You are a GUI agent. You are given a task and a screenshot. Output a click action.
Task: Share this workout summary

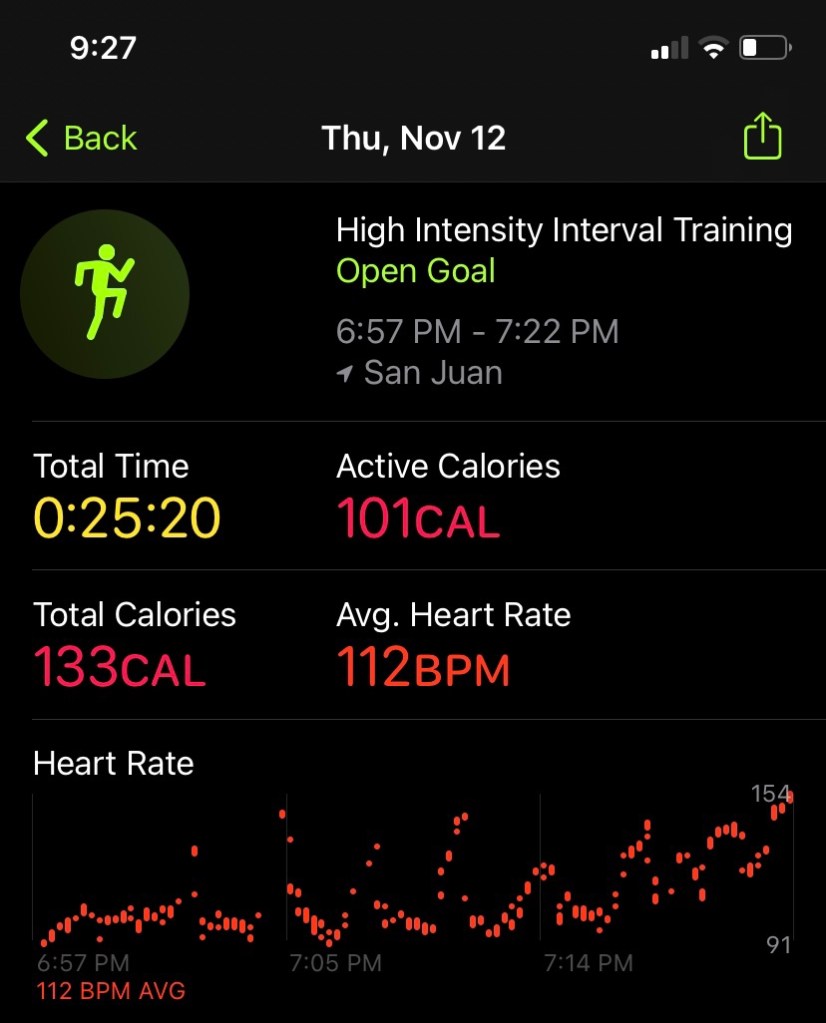762,137
